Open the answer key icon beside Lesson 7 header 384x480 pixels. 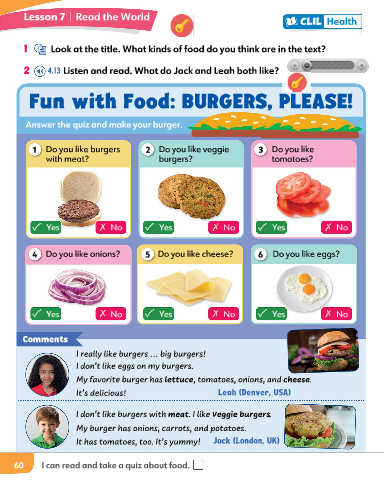pos(182,25)
